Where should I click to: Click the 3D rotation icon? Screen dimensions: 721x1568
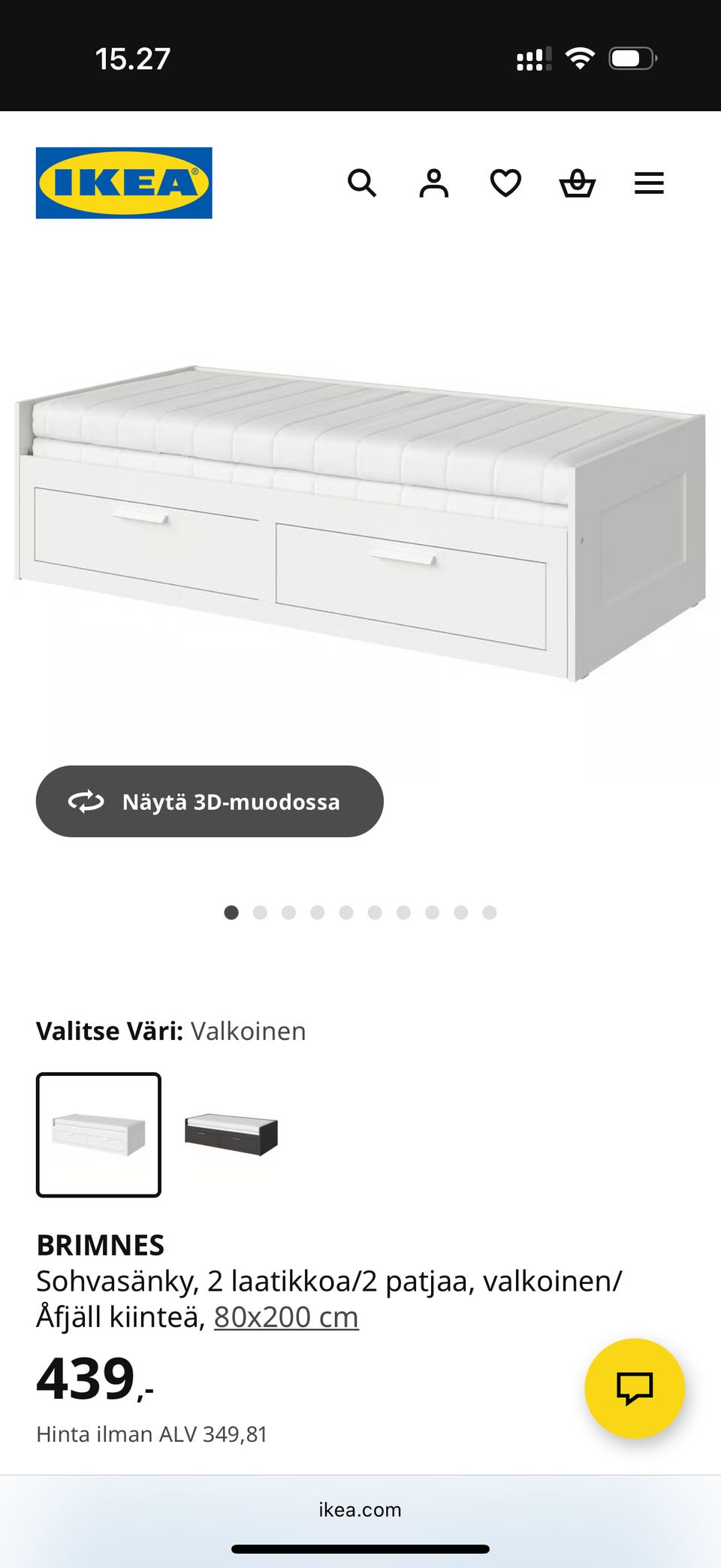tap(88, 802)
